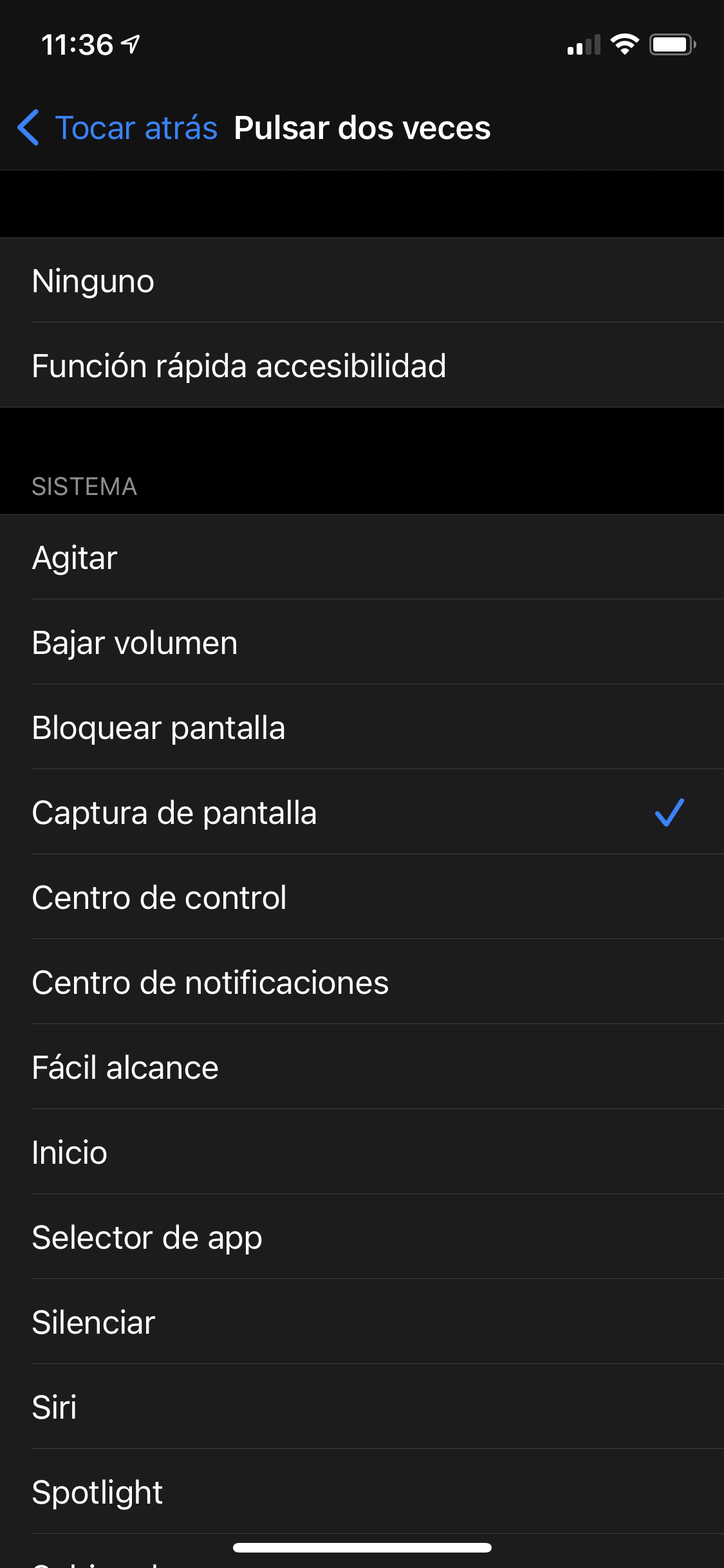The height and width of the screenshot is (1568, 724).
Task: Assign Siri to double tap
Action: [362, 1406]
